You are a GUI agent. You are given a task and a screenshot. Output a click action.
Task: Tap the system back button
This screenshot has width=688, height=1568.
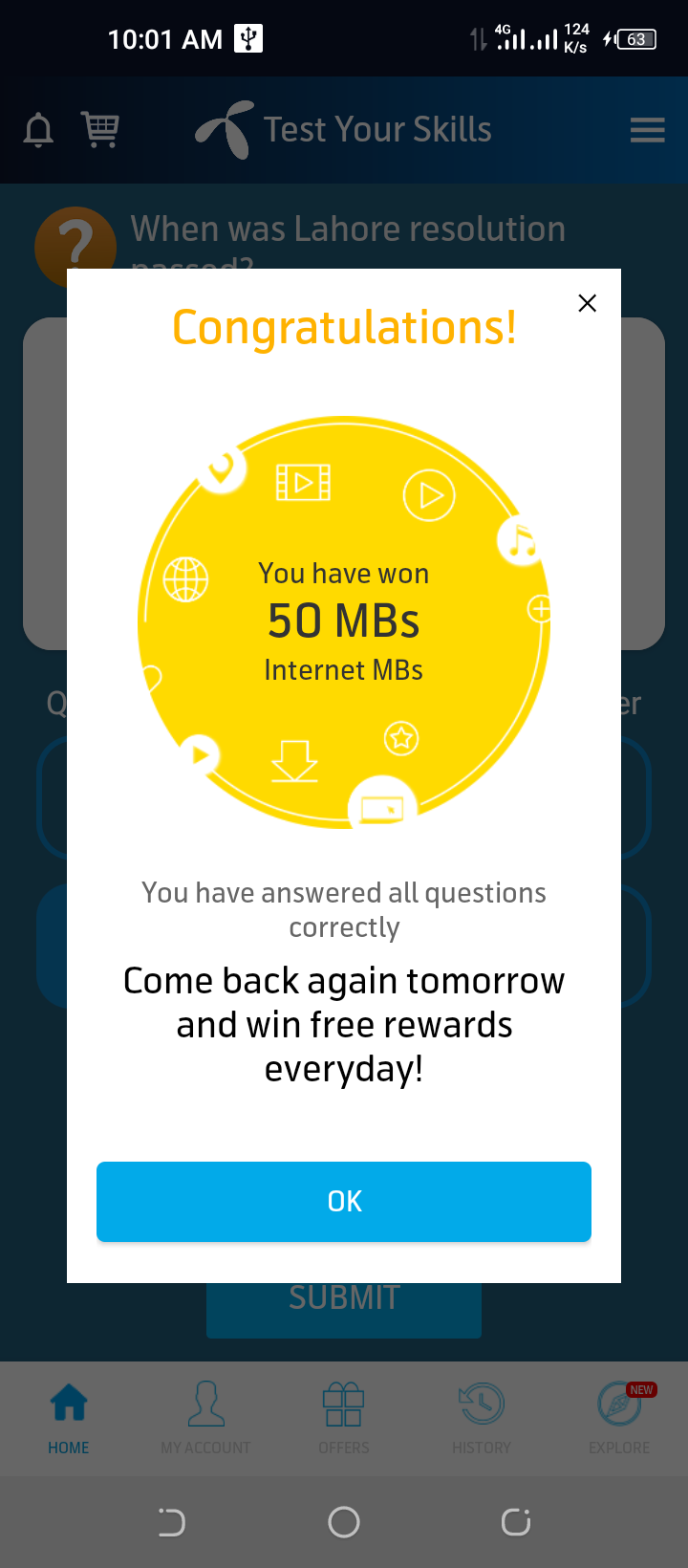pos(172,1521)
